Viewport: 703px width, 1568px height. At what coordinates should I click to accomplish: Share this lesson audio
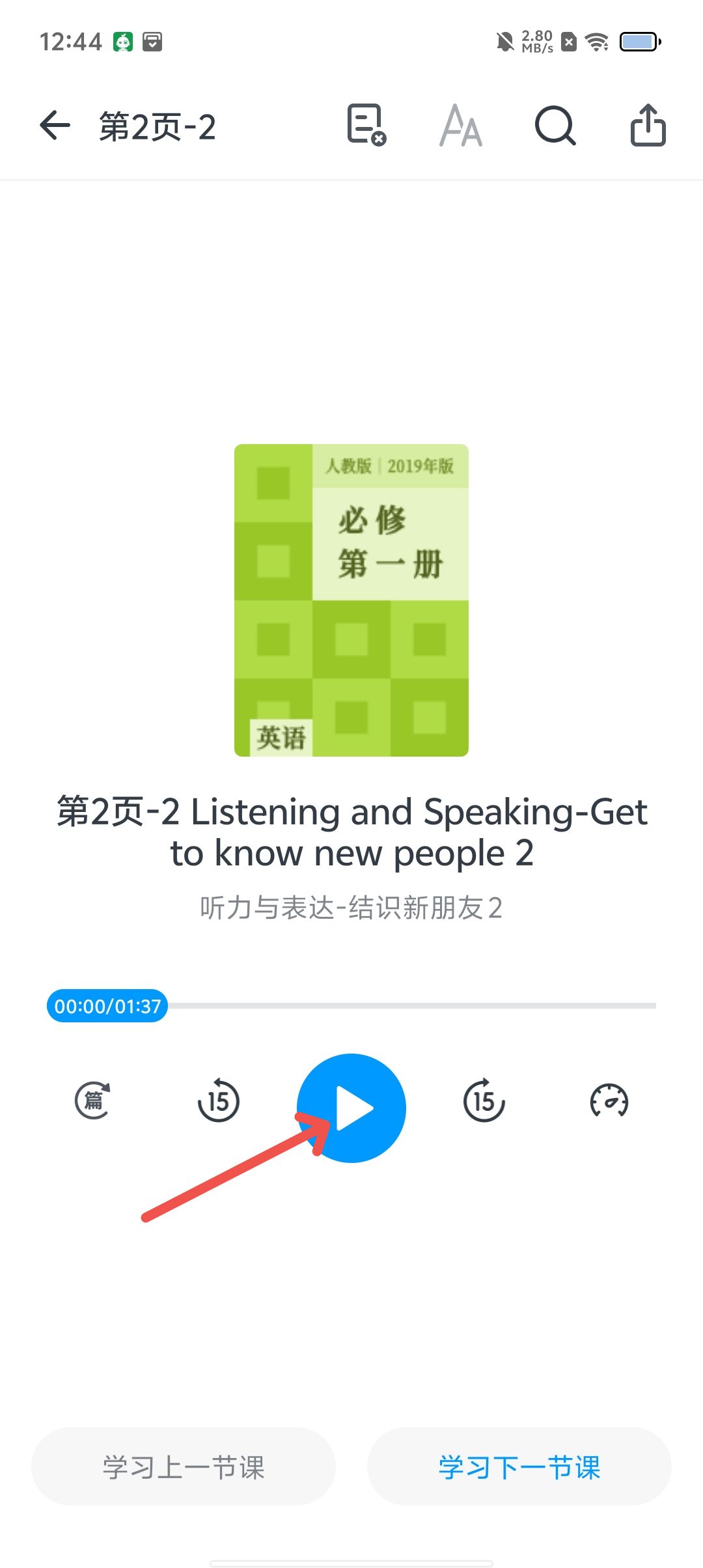[648, 125]
